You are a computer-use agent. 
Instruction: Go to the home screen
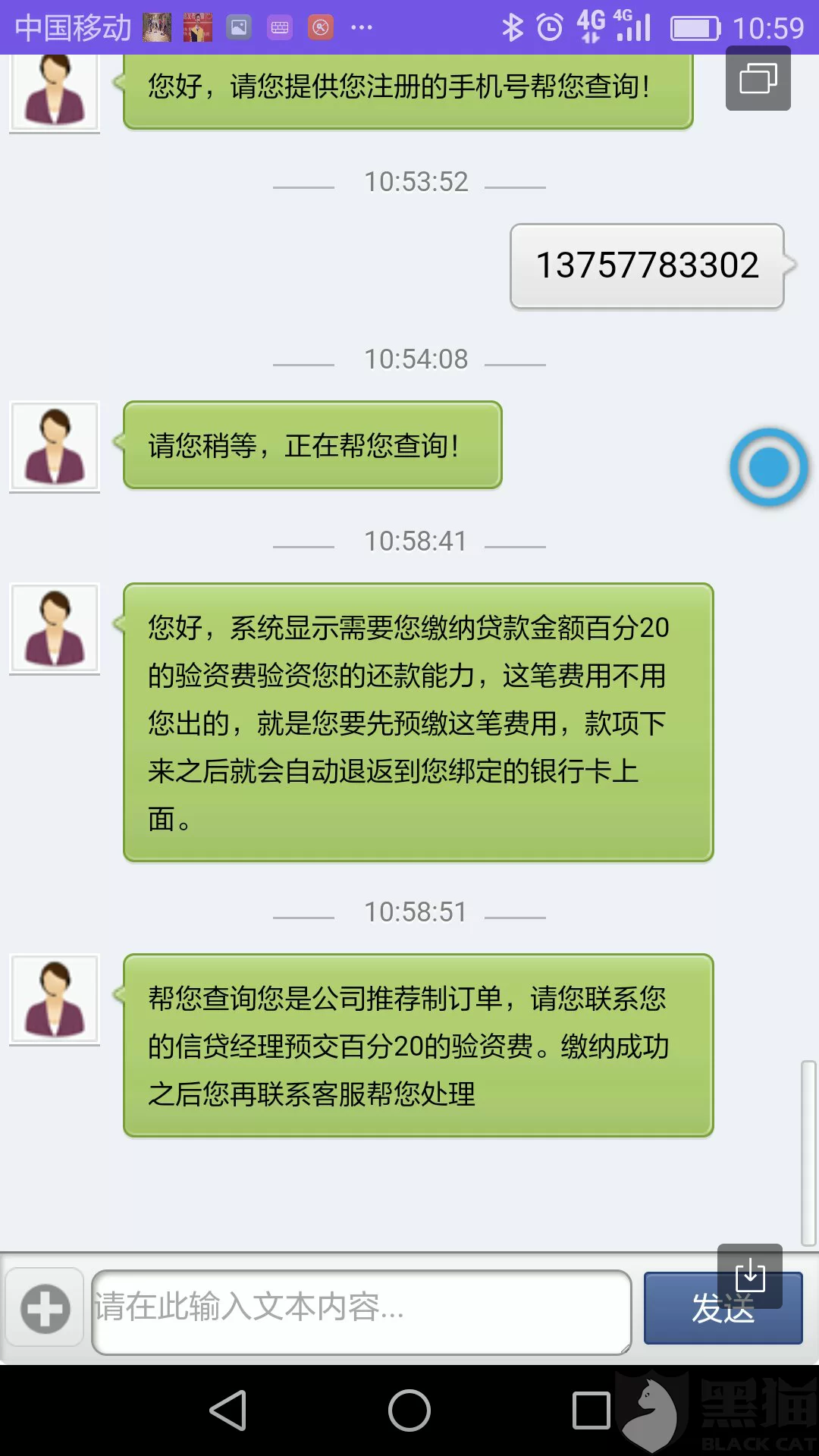409,1410
